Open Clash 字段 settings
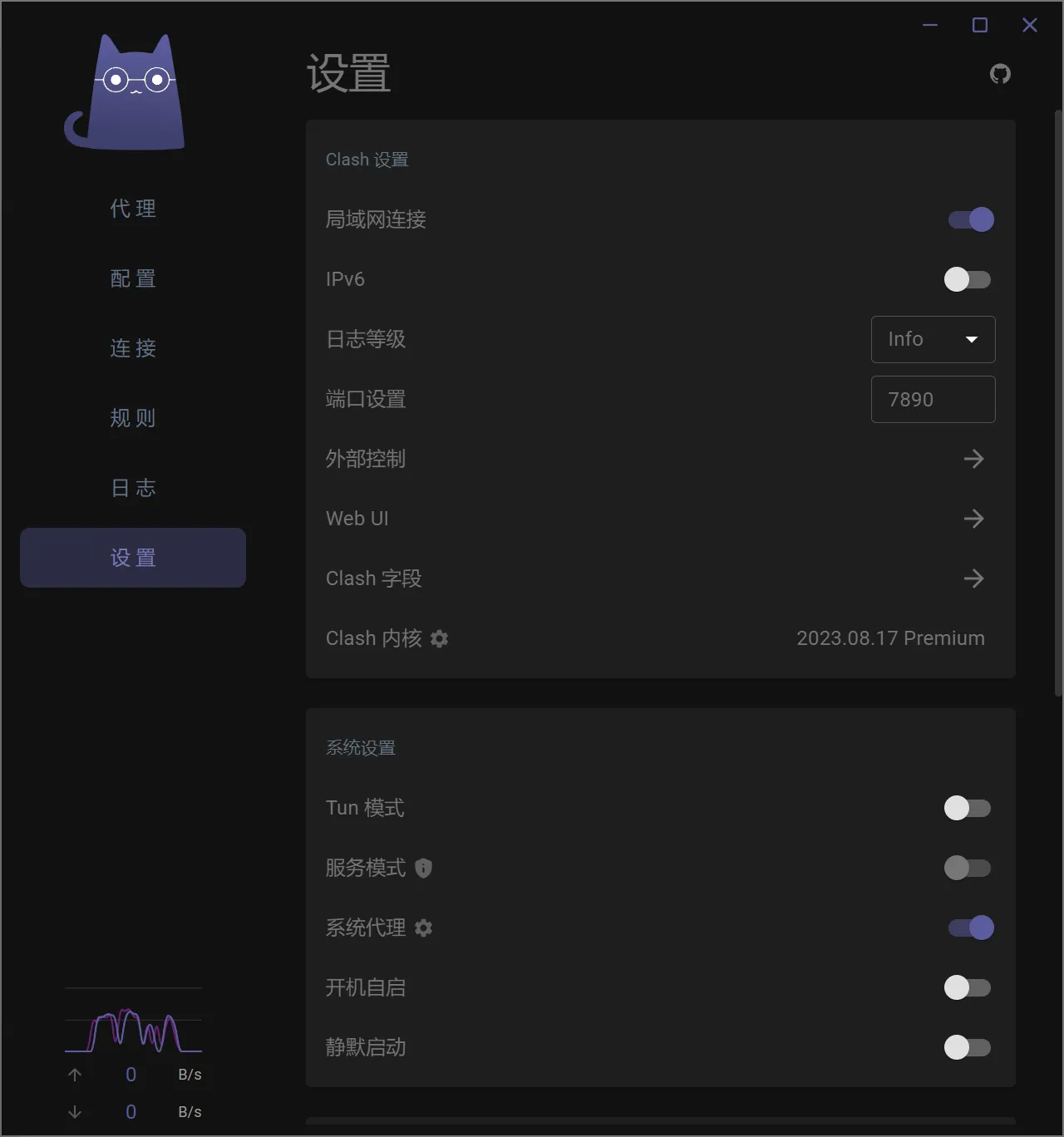Screen dimensions: 1064x1137 point(973,578)
